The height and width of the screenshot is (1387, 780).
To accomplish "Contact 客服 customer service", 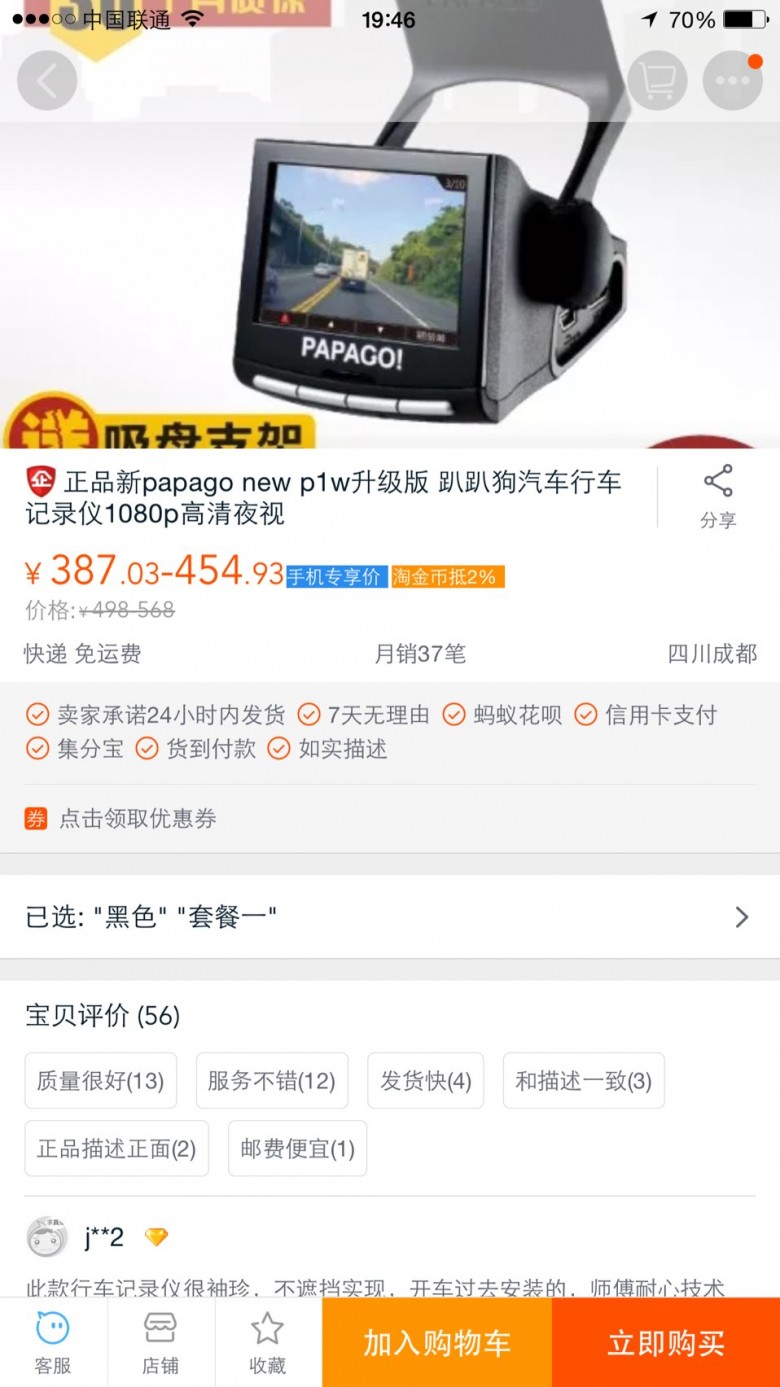I will point(53,1343).
